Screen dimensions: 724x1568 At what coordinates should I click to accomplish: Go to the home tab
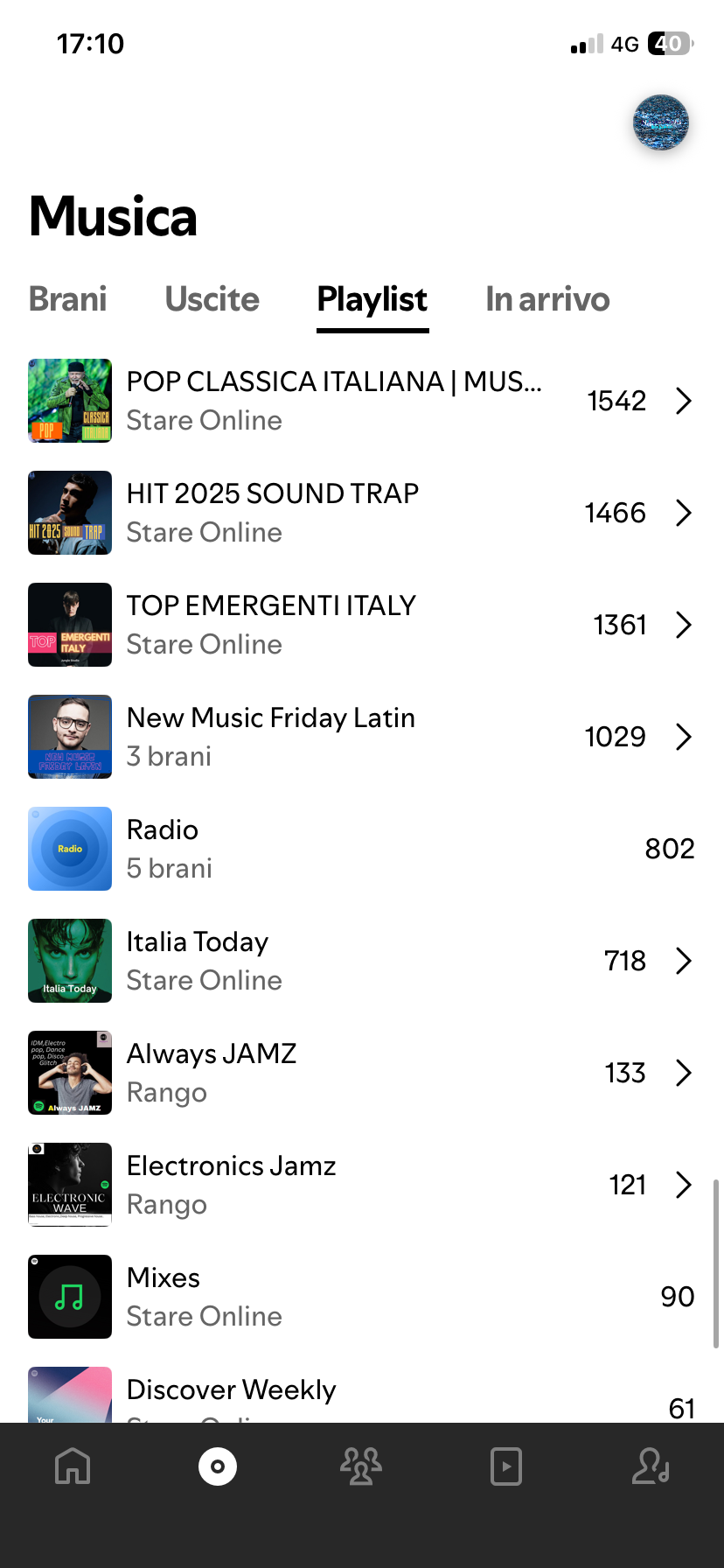coord(73,1466)
